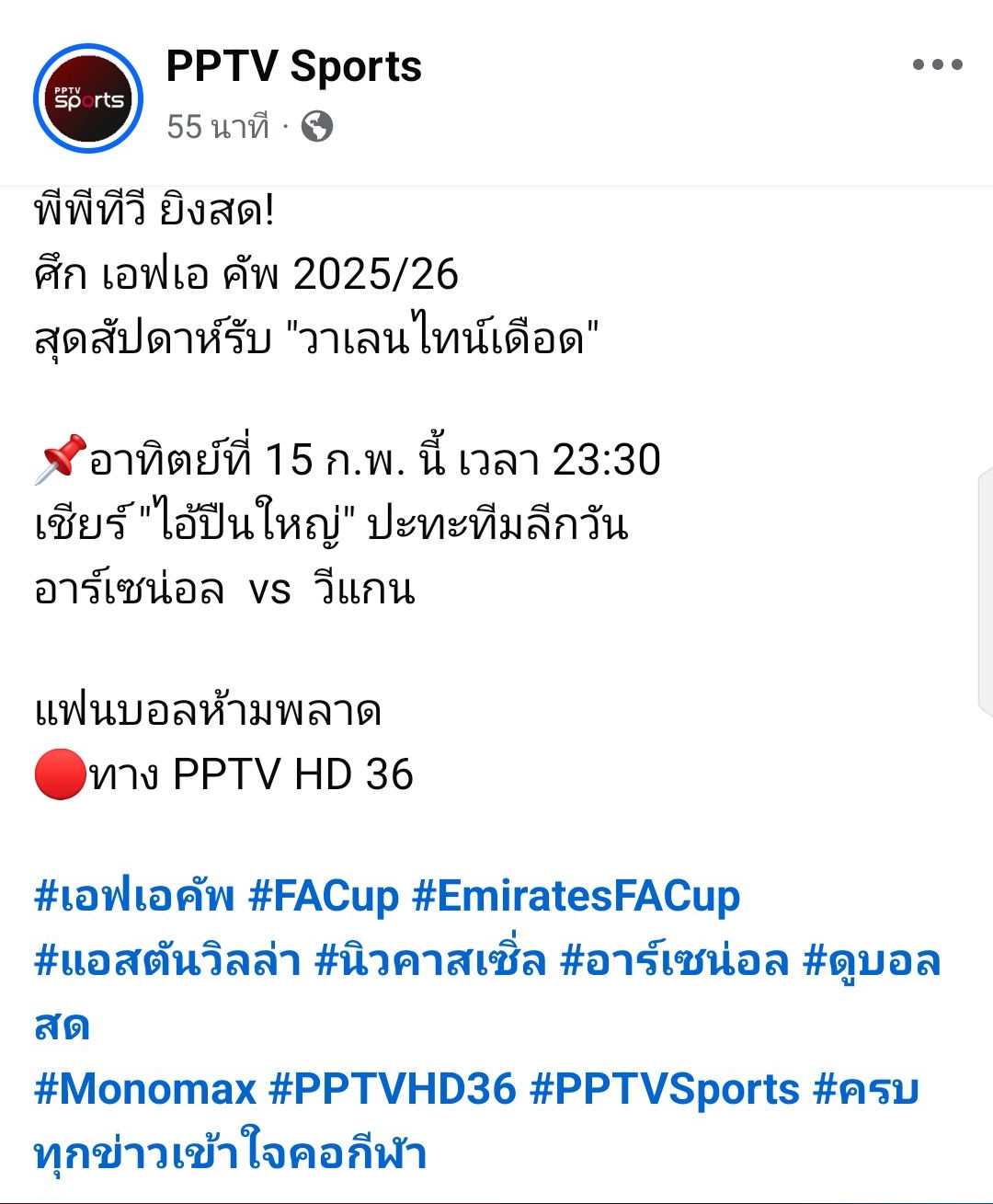Viewport: 993px width, 1204px height.
Task: Open the #FACup hashtag
Action: click(x=324, y=896)
